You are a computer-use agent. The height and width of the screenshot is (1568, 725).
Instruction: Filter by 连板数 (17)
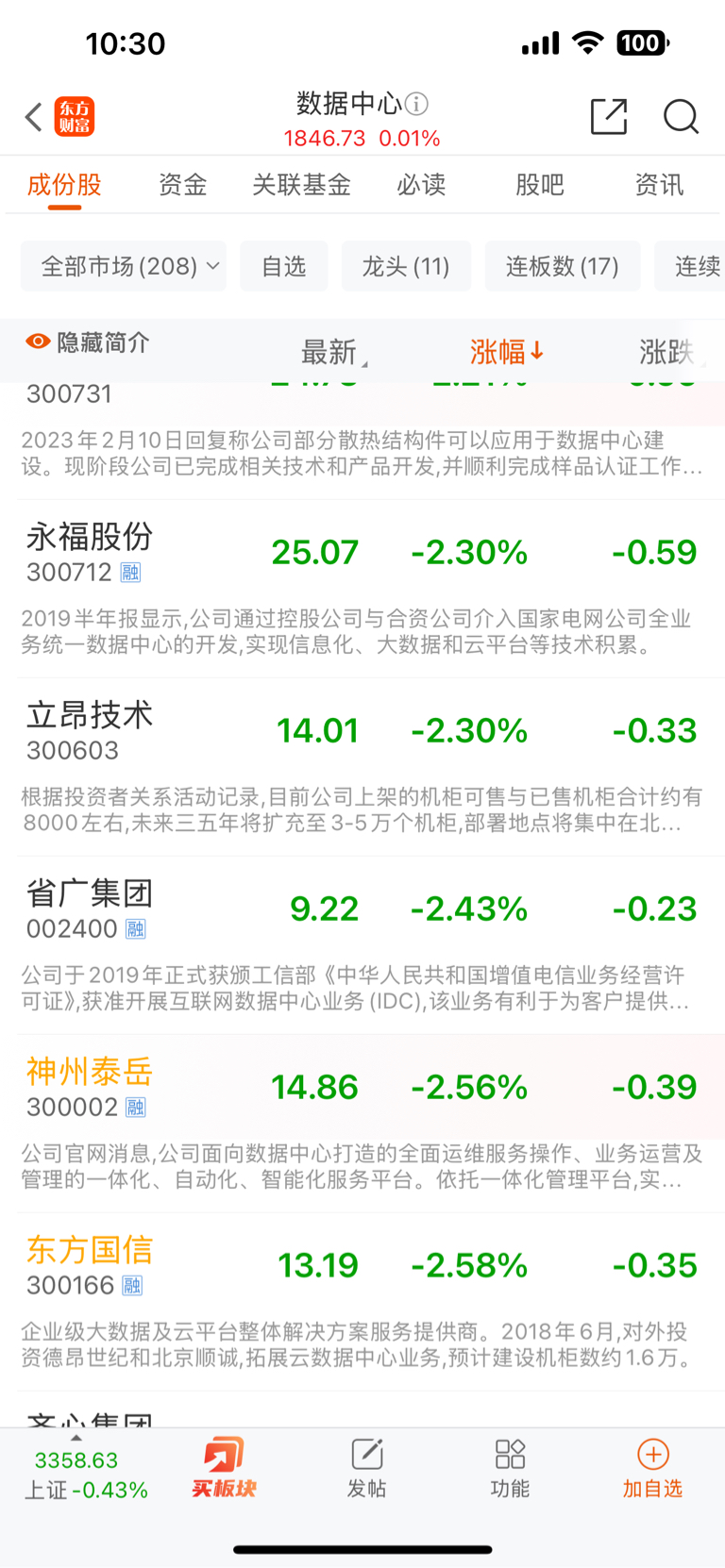[563, 266]
